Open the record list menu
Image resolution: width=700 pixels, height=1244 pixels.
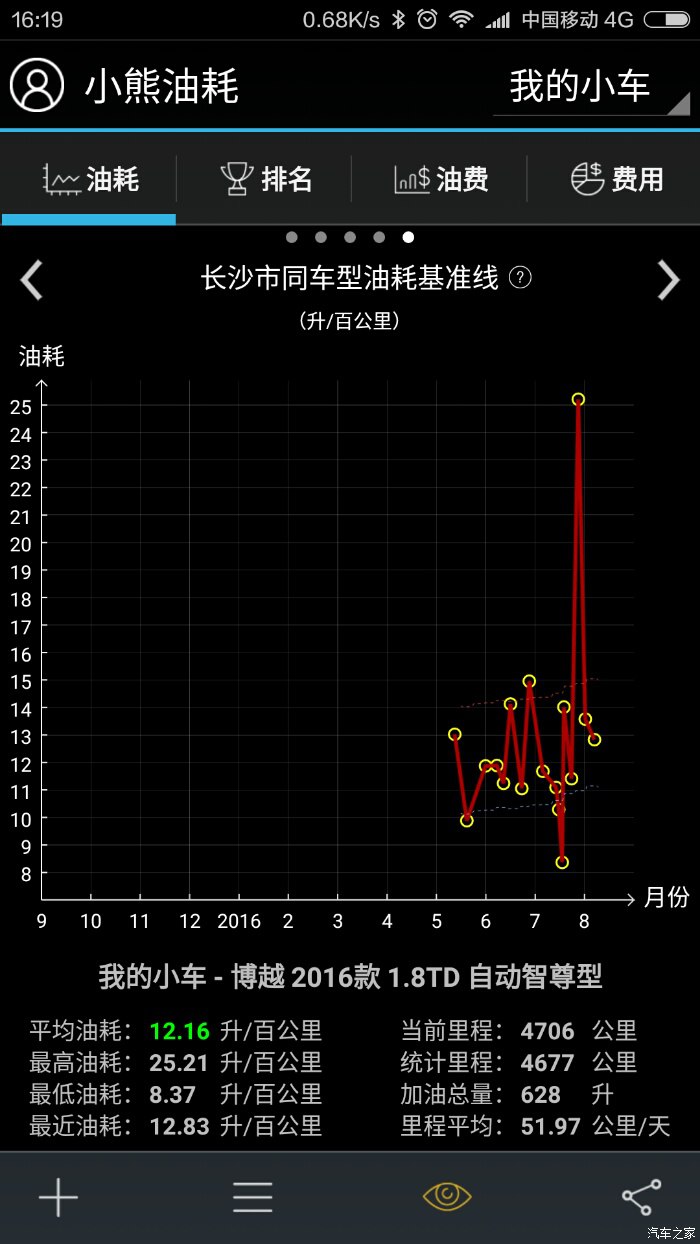pos(252,1196)
